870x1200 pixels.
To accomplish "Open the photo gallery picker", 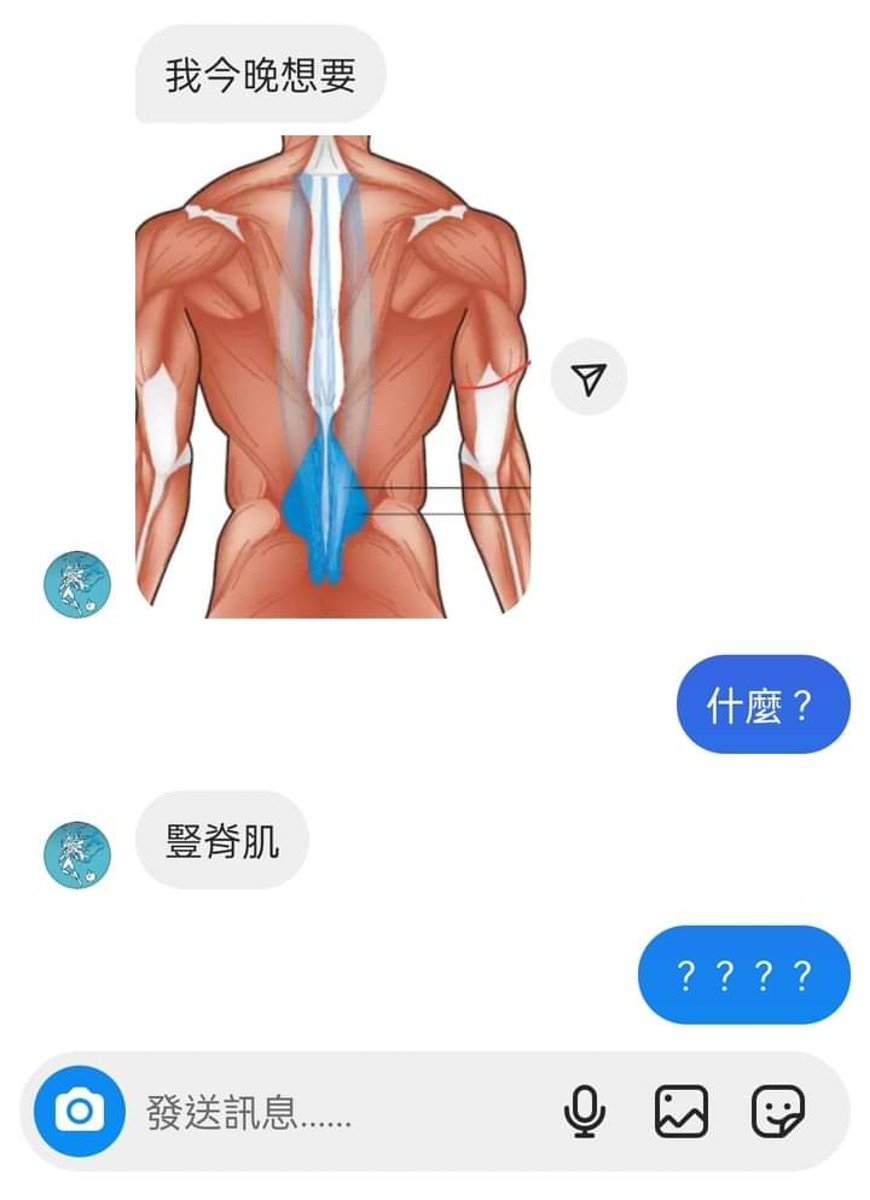I will 681,1111.
